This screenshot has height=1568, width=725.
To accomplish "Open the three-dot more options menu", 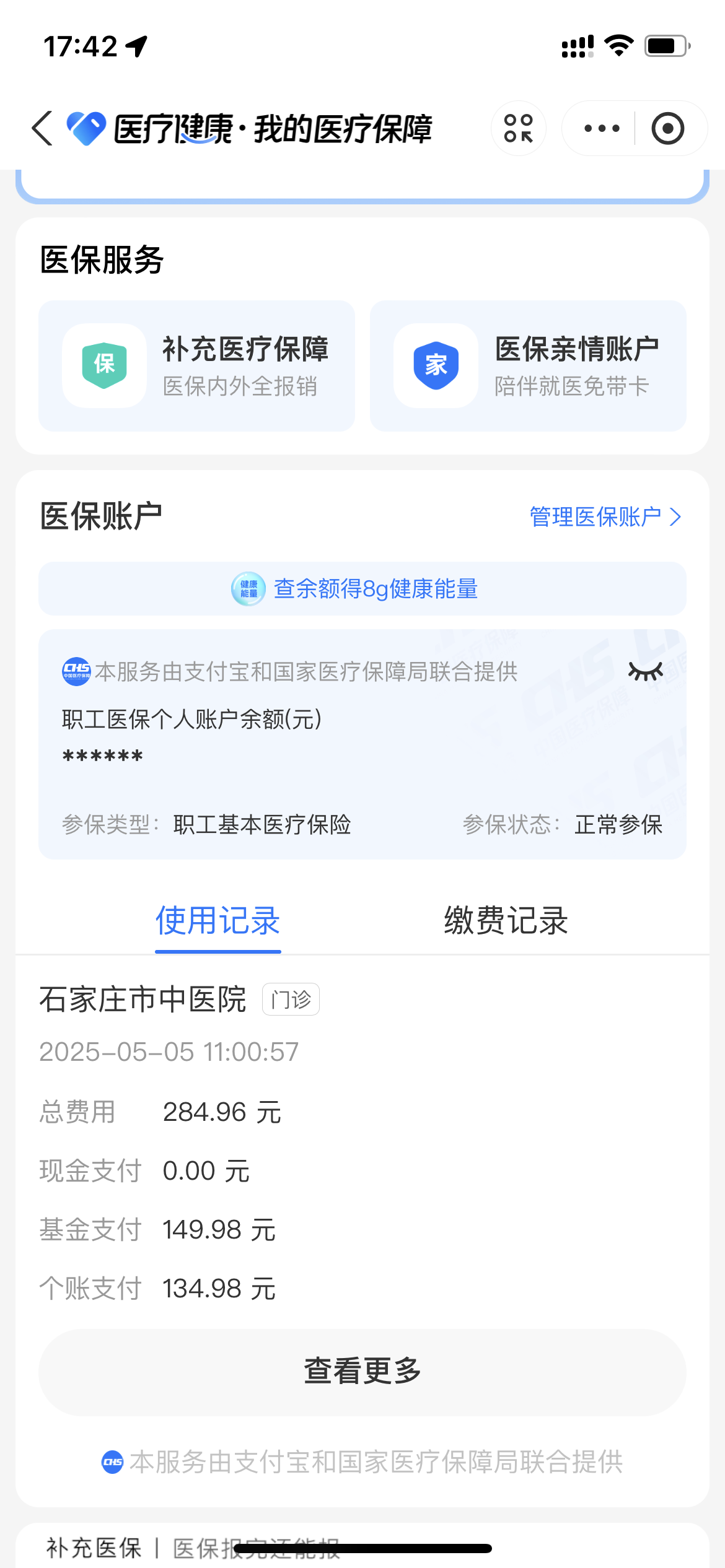I will pos(600,128).
